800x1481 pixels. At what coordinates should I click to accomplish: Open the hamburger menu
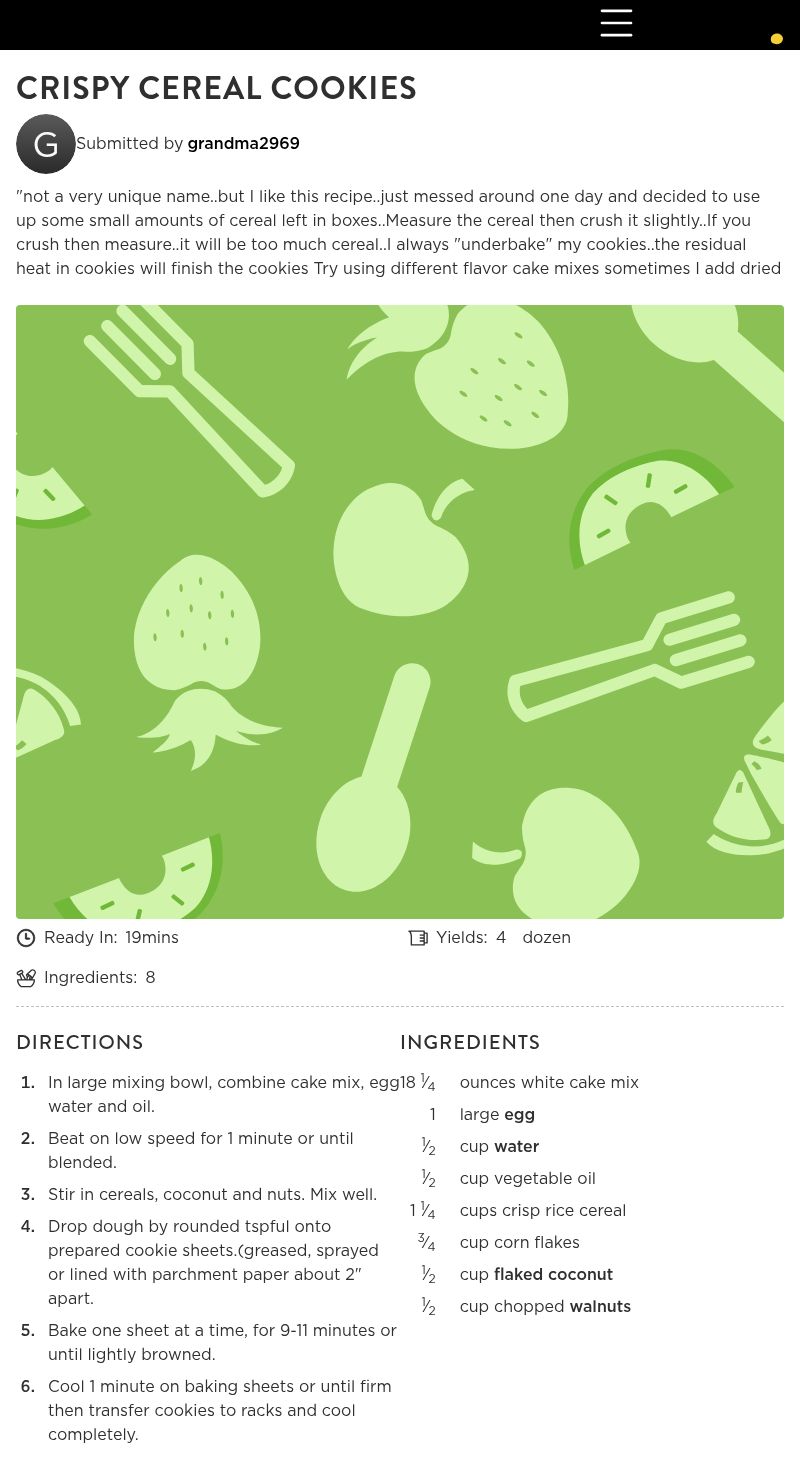[x=616, y=23]
